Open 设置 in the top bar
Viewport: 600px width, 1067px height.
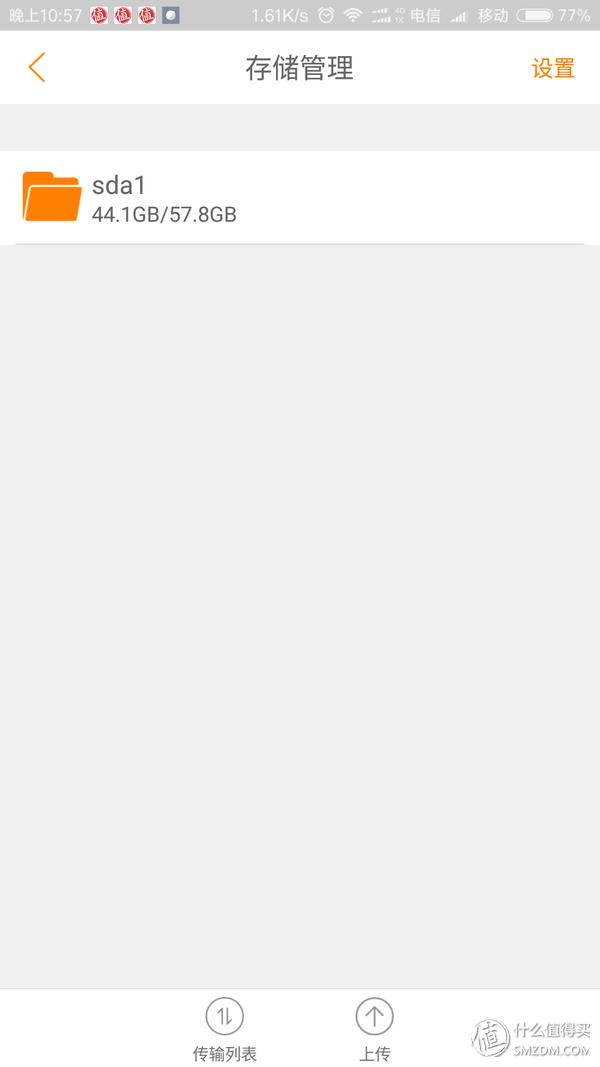tap(552, 68)
